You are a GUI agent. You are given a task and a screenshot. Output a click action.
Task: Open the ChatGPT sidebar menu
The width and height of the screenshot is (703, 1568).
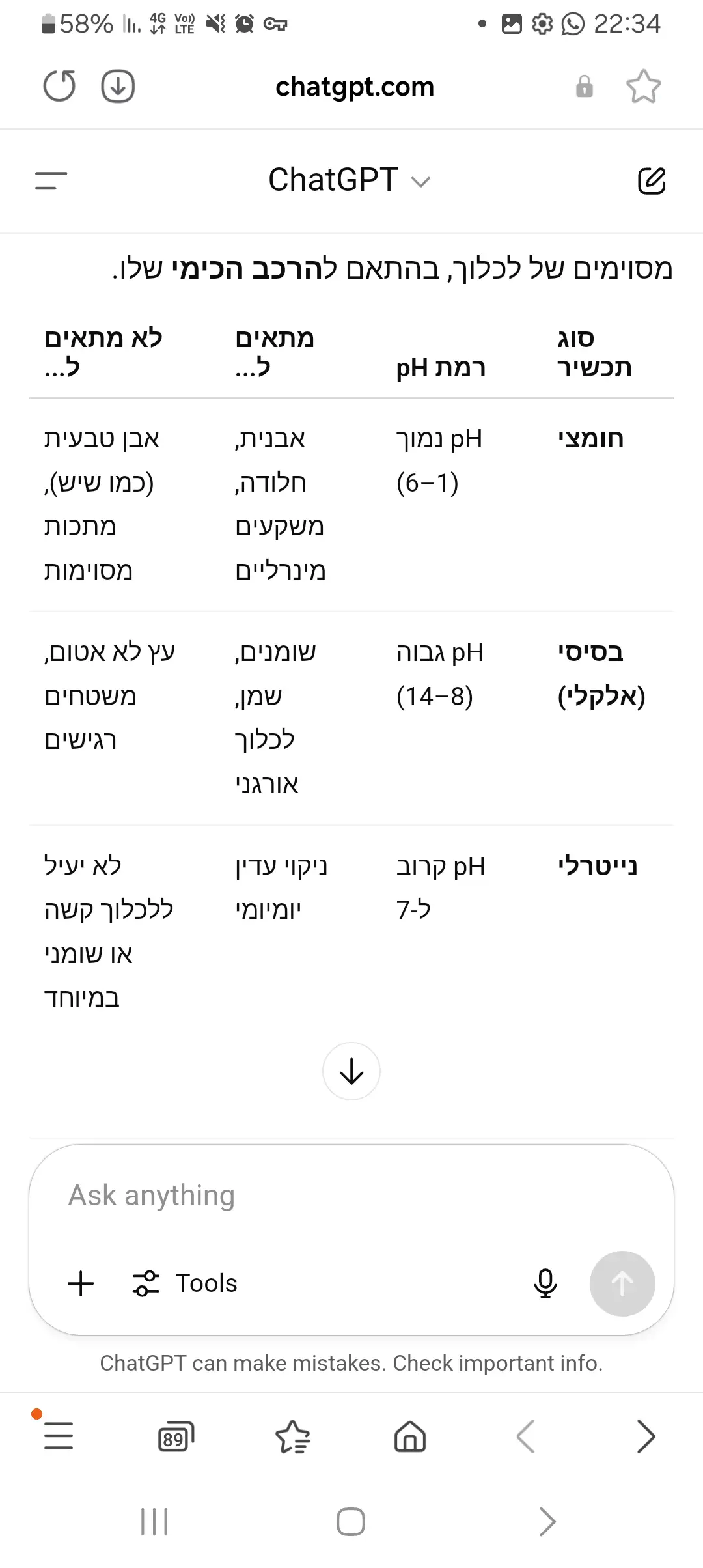pyautogui.click(x=51, y=180)
